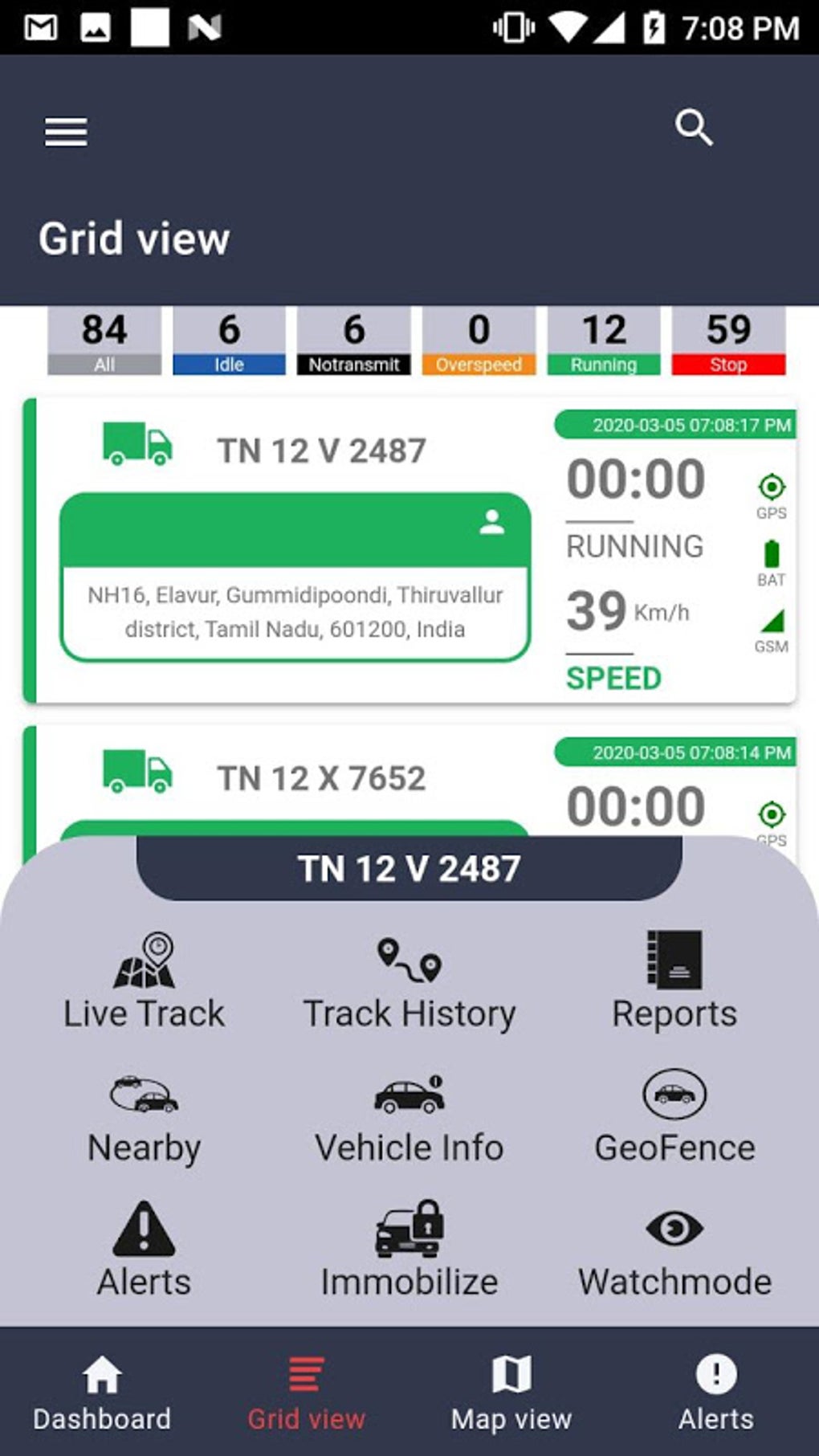Filter by Running vehicles
The height and width of the screenshot is (1456, 819).
(x=604, y=341)
